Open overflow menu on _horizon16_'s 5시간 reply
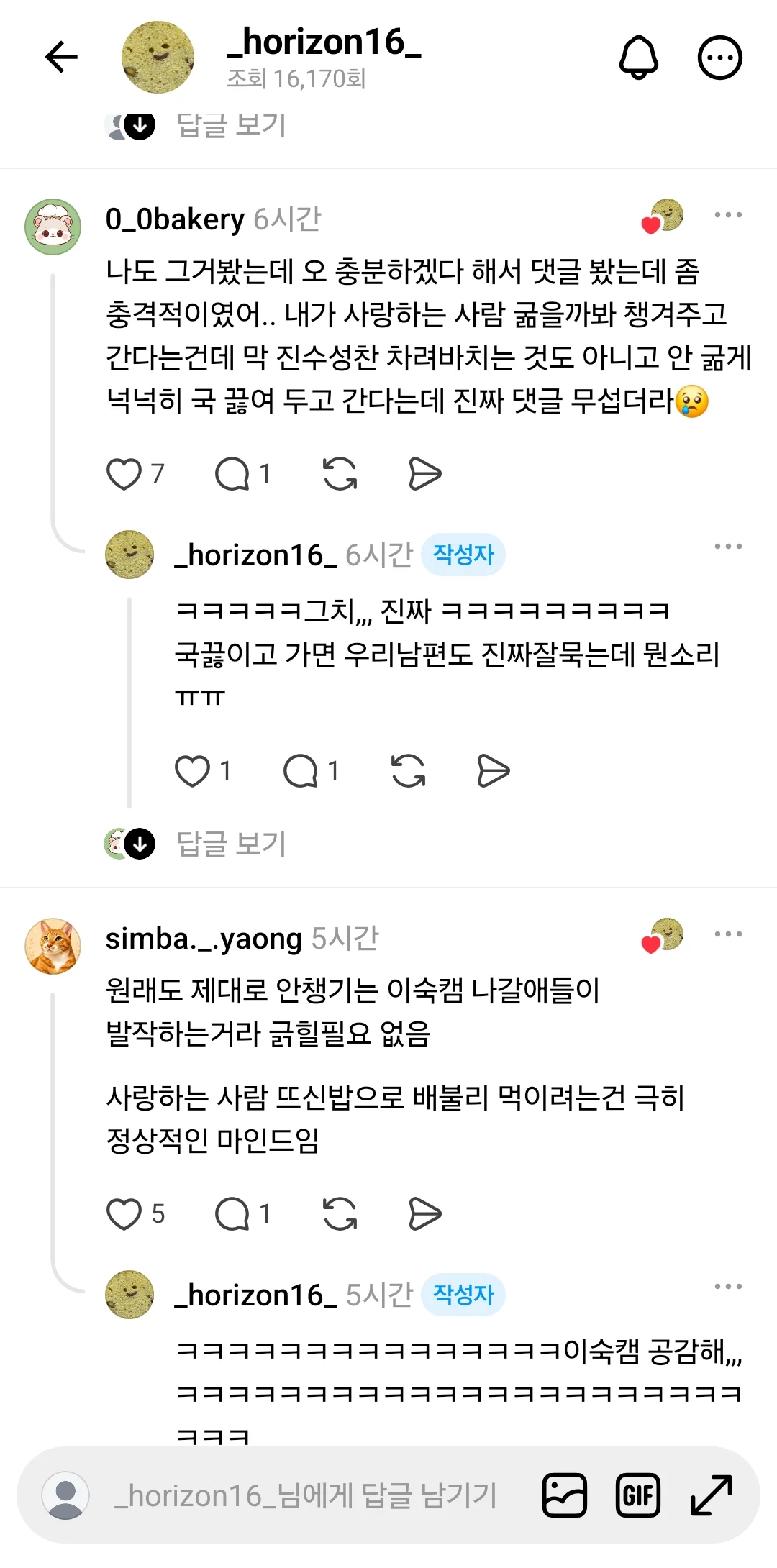 point(728,1287)
